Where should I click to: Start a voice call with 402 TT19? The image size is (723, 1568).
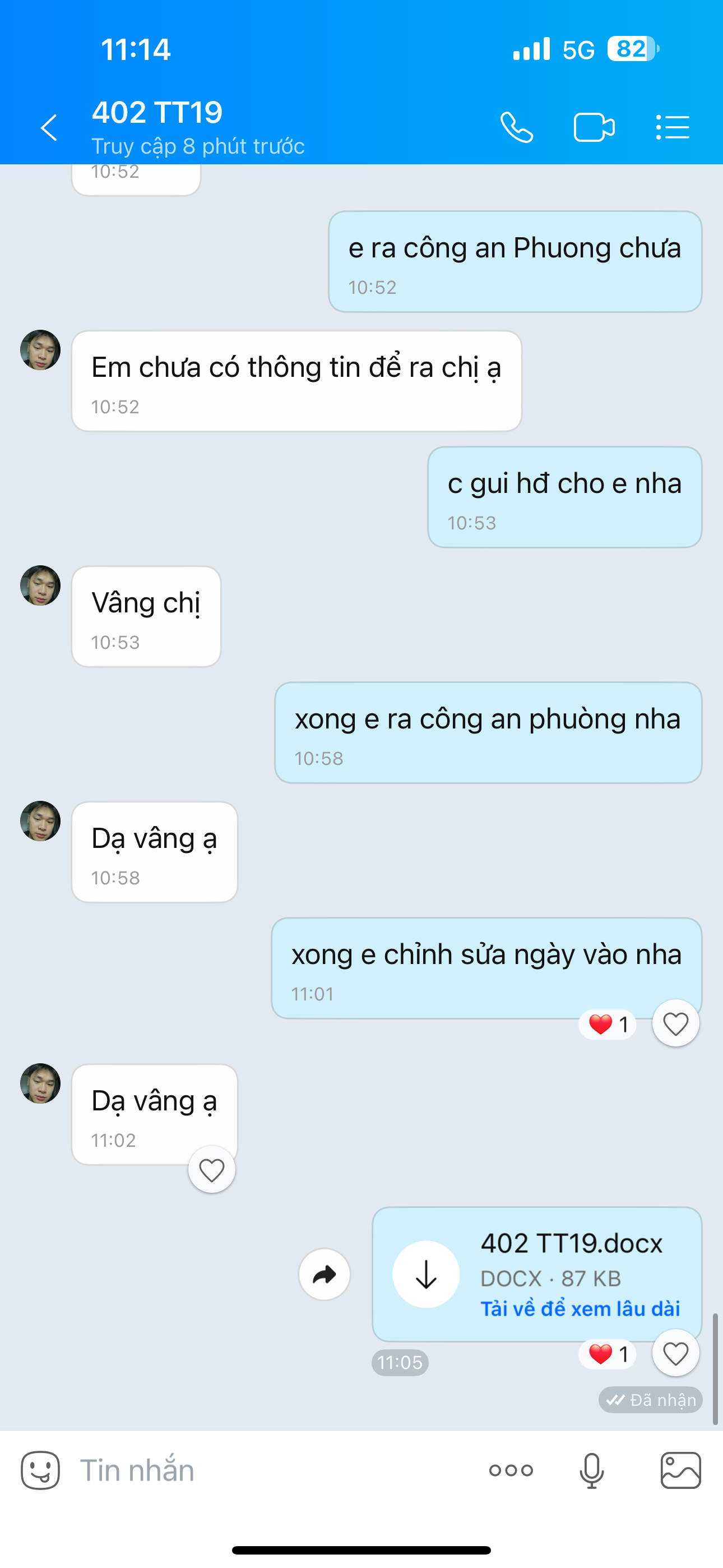click(x=517, y=127)
